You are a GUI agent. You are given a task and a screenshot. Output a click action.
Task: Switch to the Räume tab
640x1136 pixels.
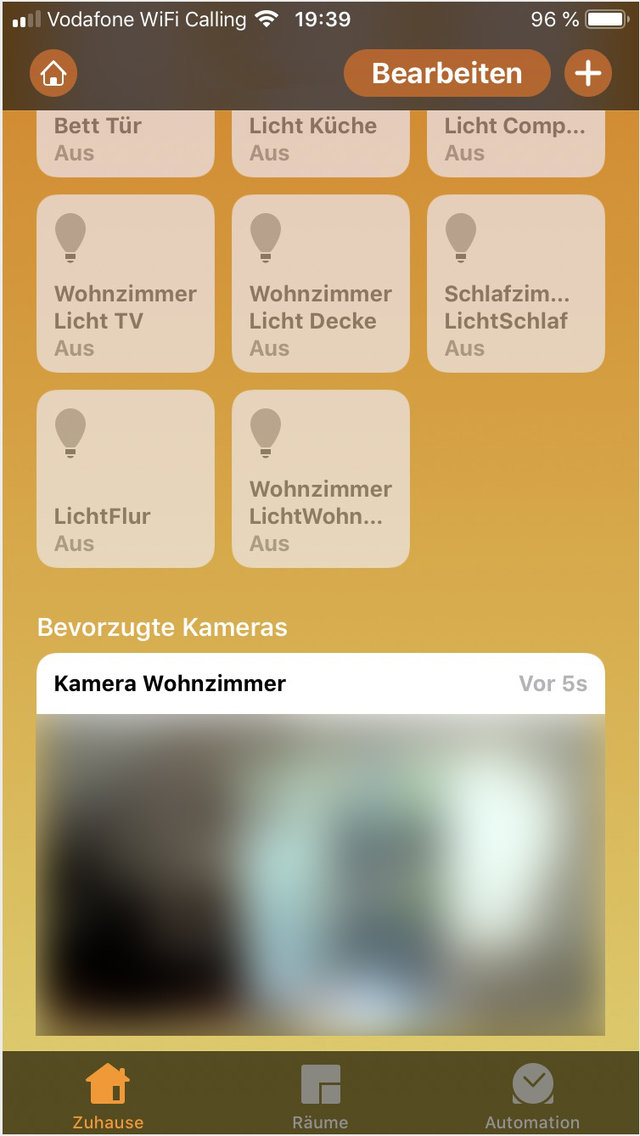coord(320,1095)
